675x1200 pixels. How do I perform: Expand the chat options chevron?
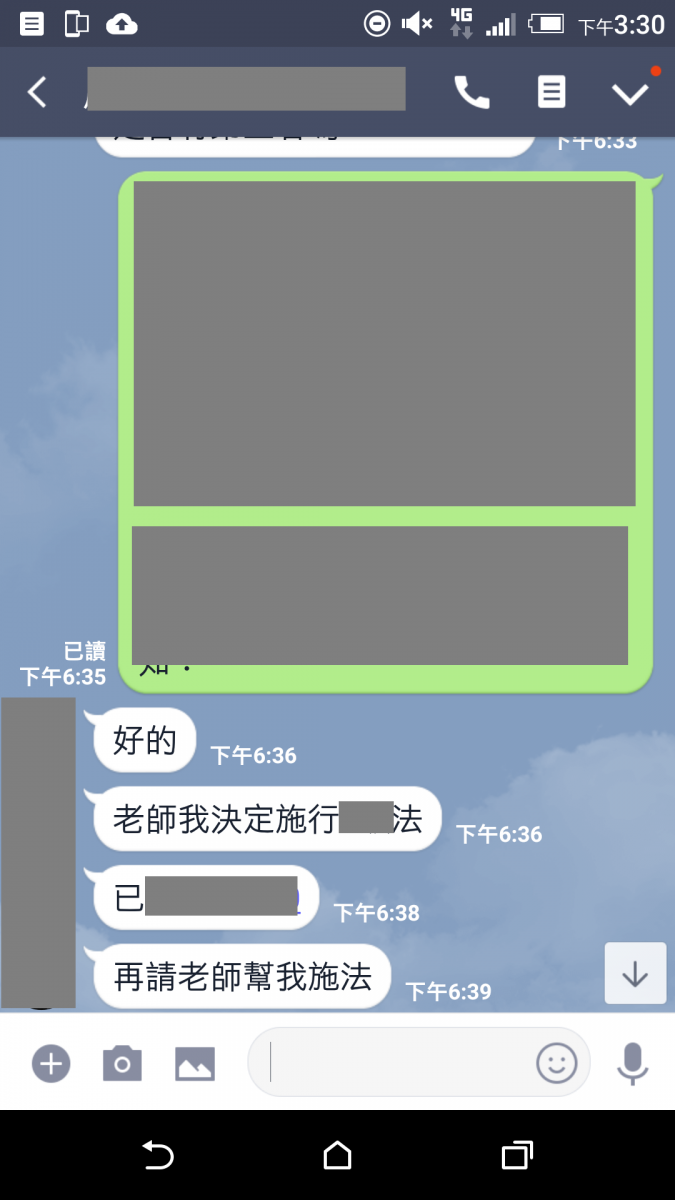pyautogui.click(x=630, y=92)
